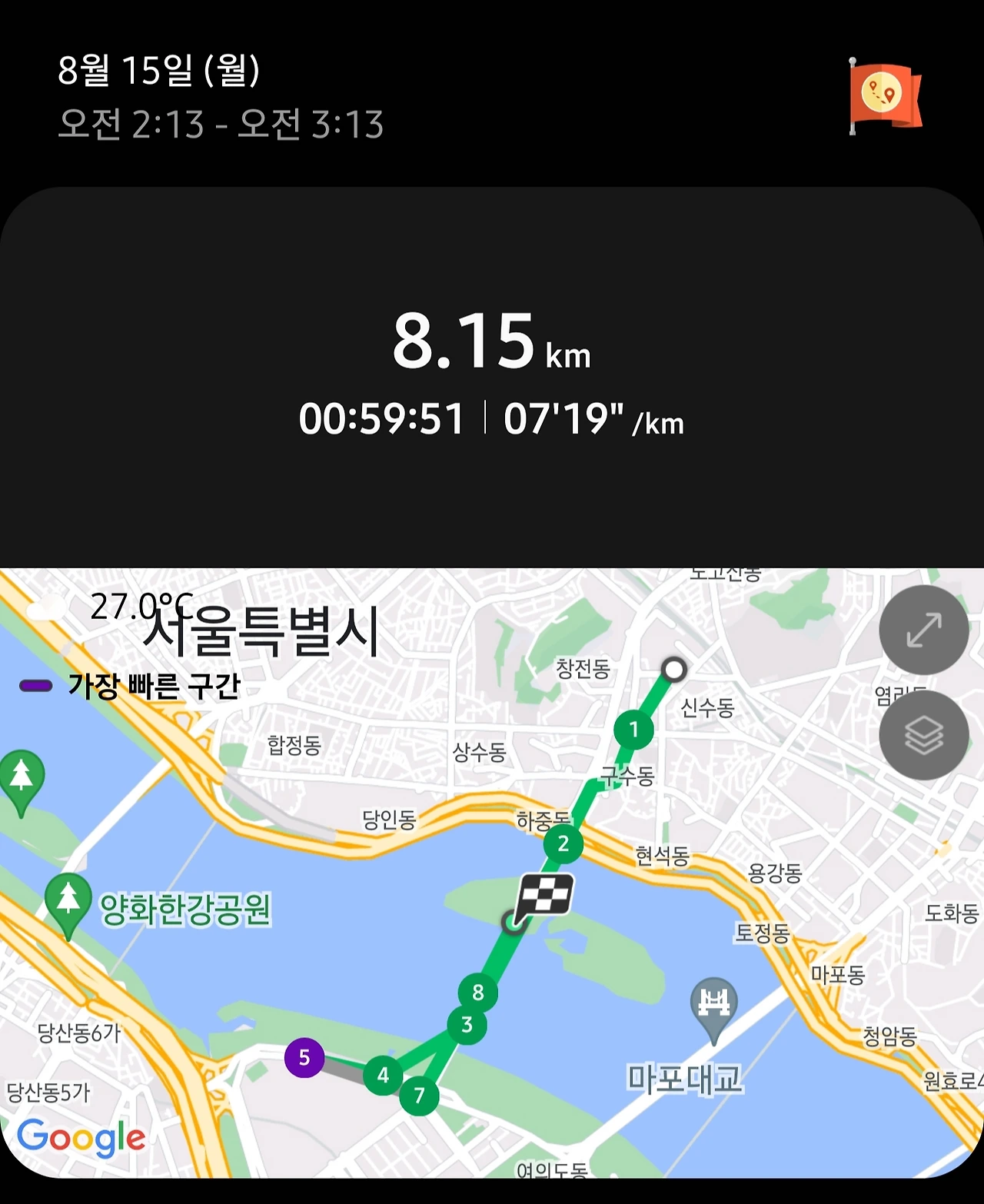Viewport: 984px width, 1204px height.
Task: Open the map layers options
Action: pyautogui.click(x=923, y=735)
